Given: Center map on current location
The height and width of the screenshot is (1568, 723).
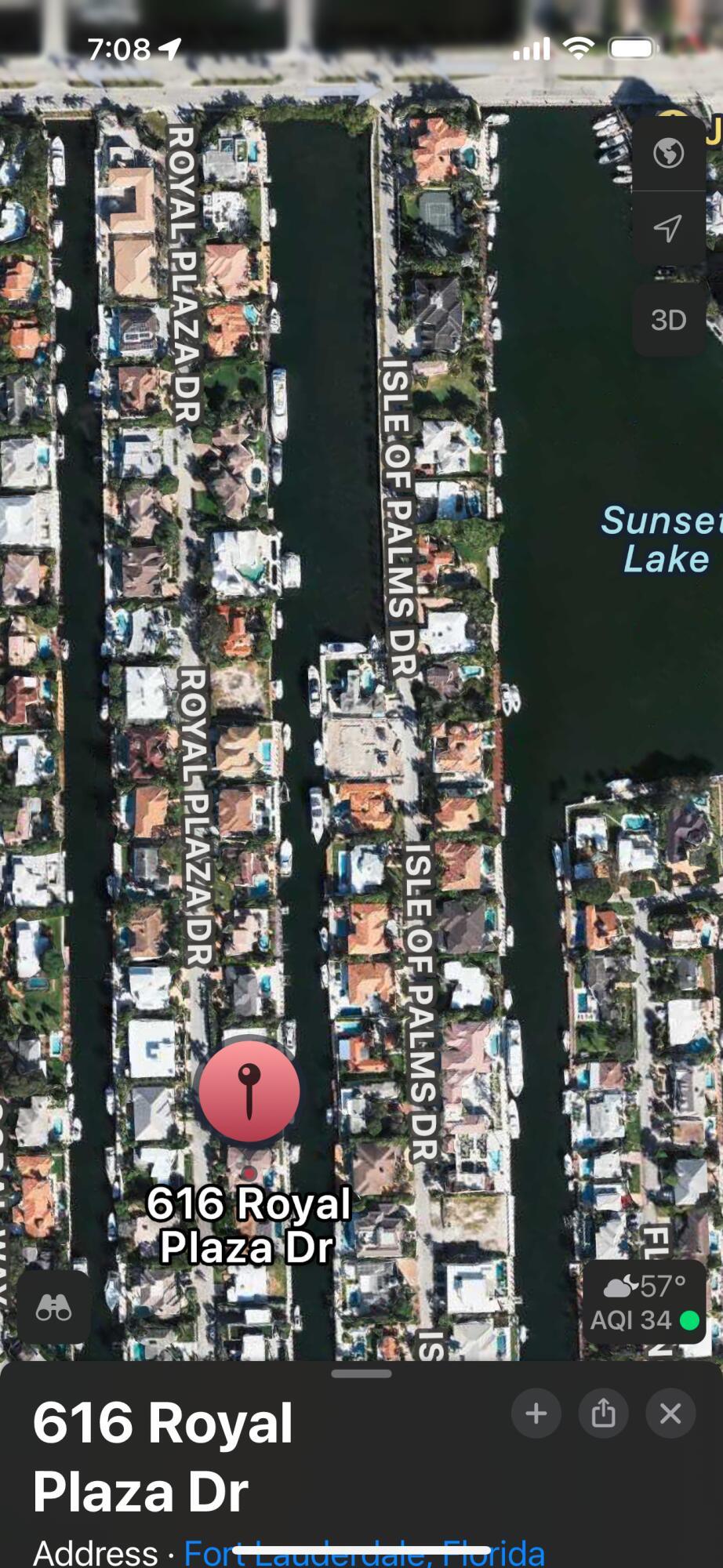Looking at the screenshot, I should tap(668, 228).
